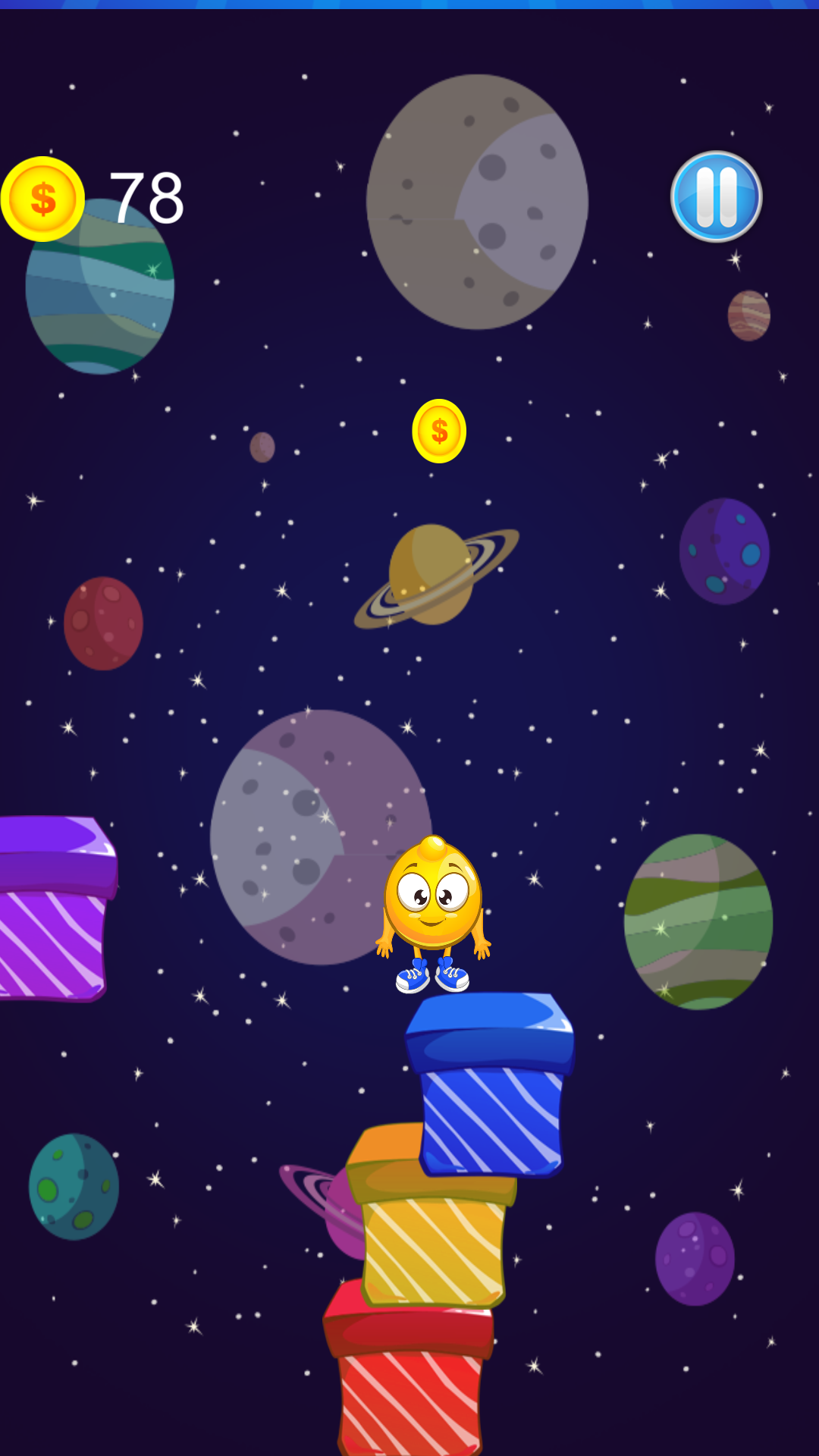The height and width of the screenshot is (1456, 819).
Task: Collect the floating dollar coin
Action: pos(438,430)
